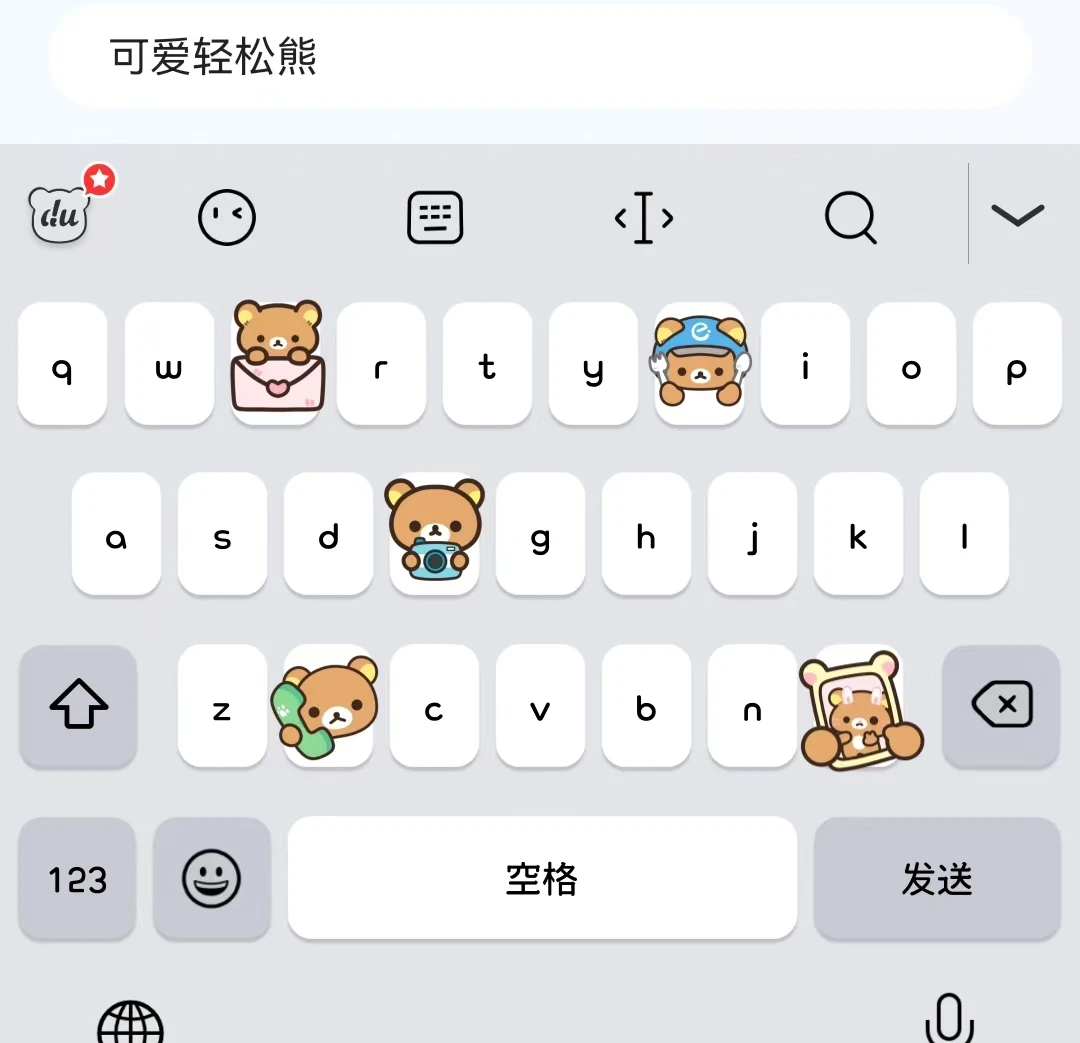Open the smiley emoji key
1080x1043 pixels.
coord(211,879)
